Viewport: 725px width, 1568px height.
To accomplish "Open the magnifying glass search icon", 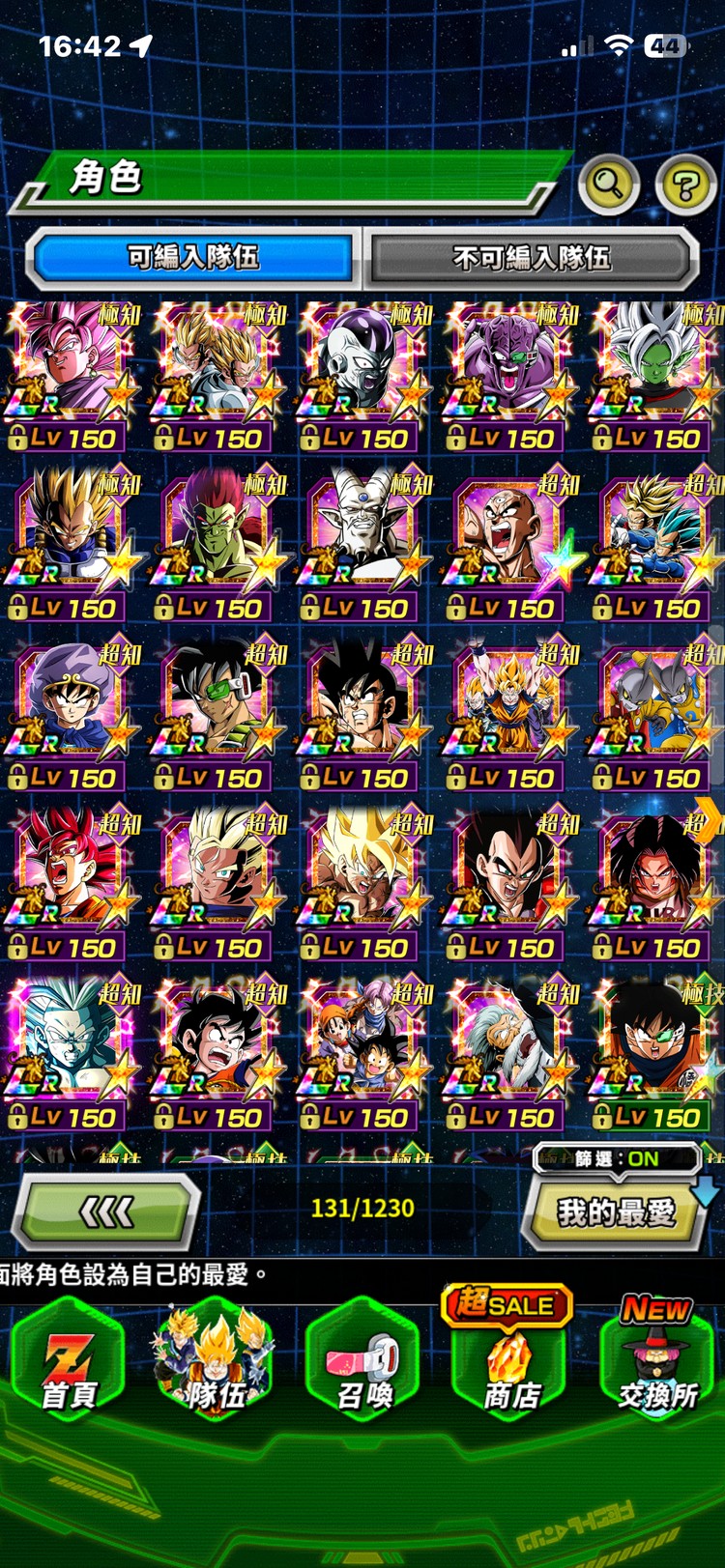I will pyautogui.click(x=608, y=183).
